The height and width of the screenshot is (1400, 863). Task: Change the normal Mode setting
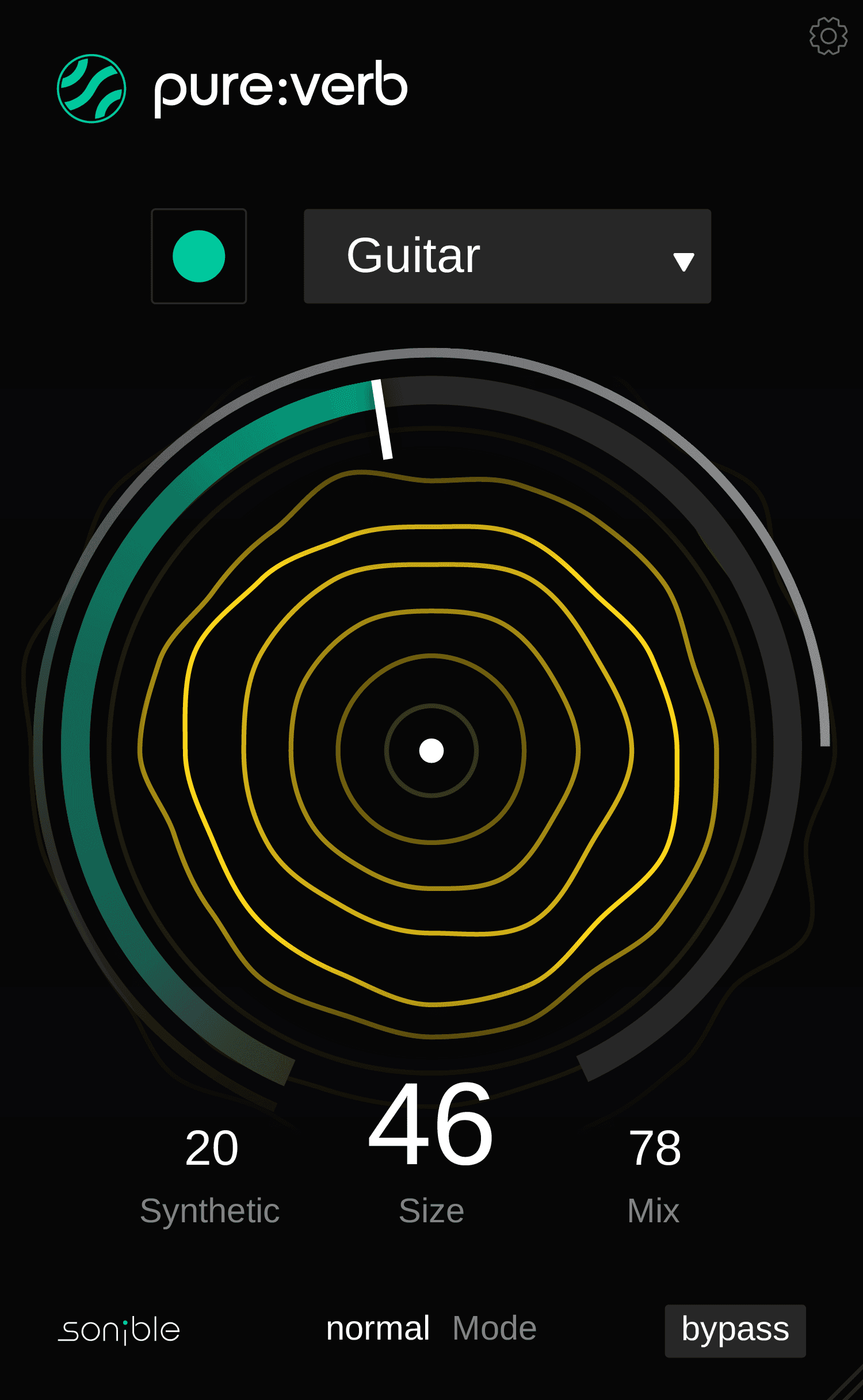pos(378,1329)
